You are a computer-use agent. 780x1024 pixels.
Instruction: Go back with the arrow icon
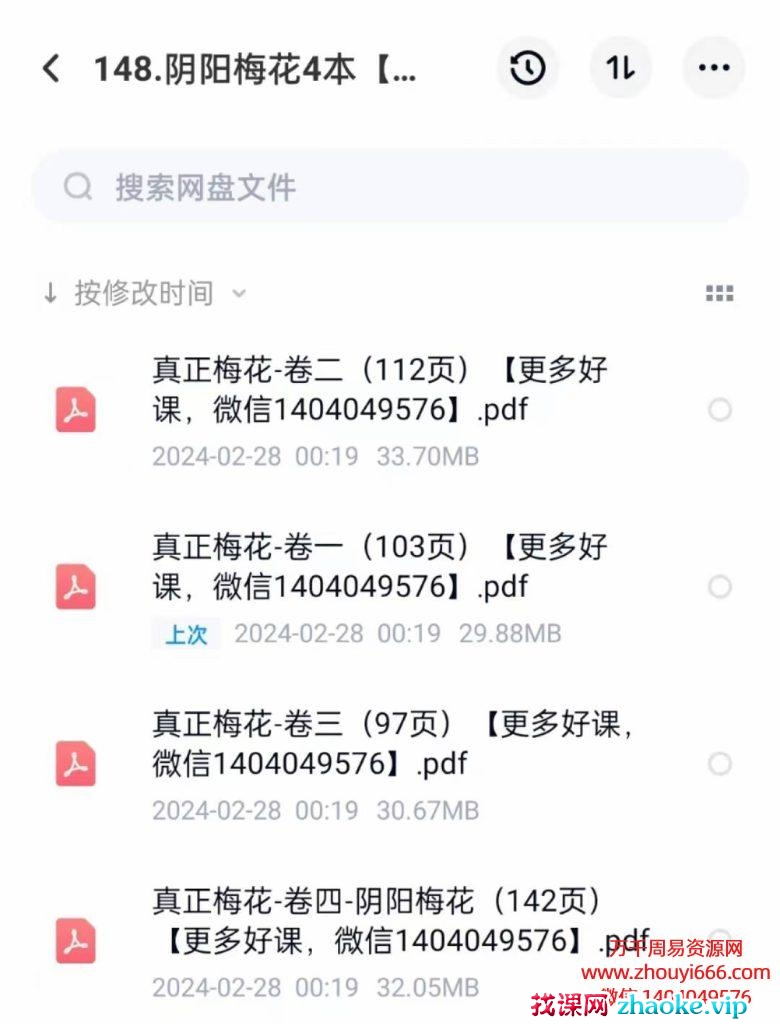click(50, 69)
